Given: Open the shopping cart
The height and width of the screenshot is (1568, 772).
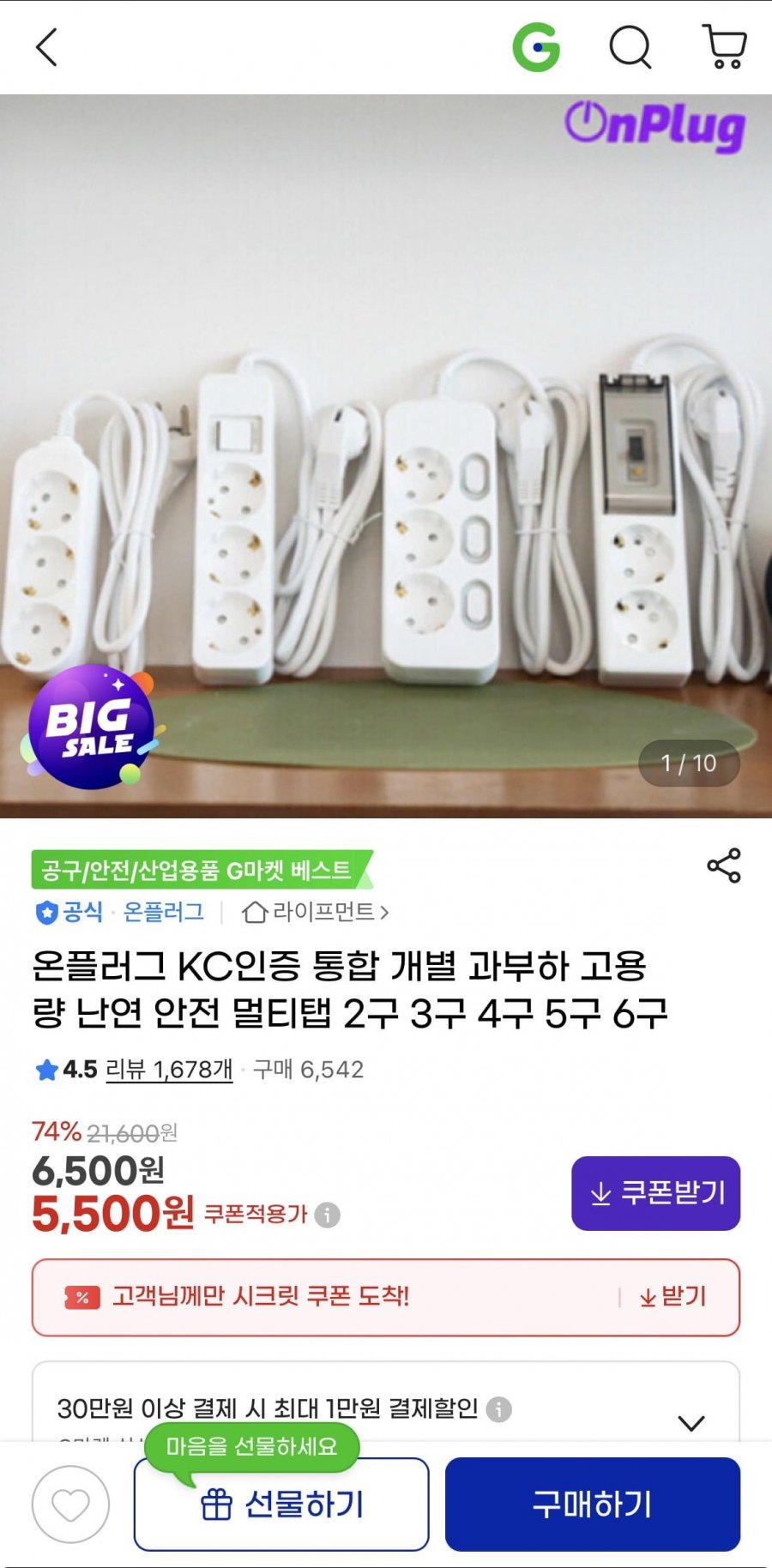Looking at the screenshot, I should tap(725, 47).
